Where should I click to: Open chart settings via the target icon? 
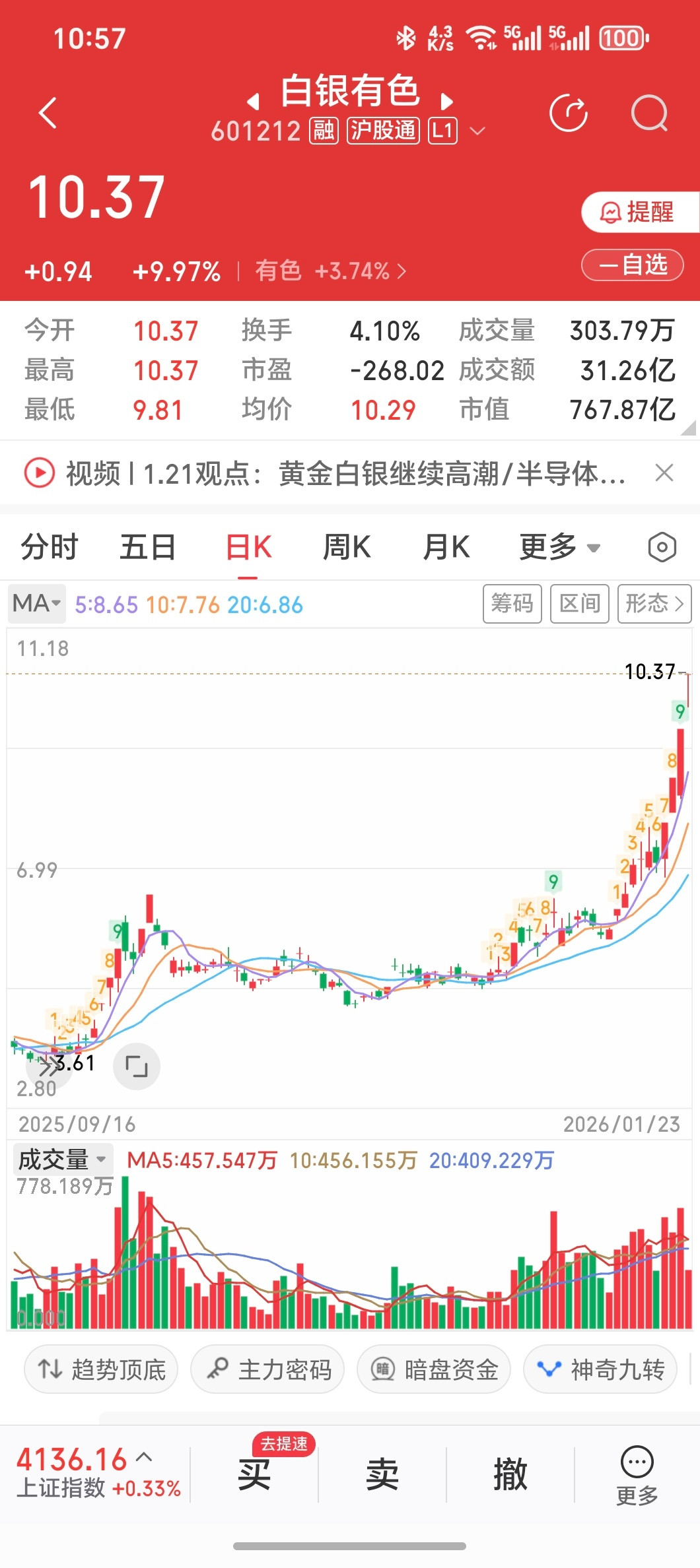662,546
